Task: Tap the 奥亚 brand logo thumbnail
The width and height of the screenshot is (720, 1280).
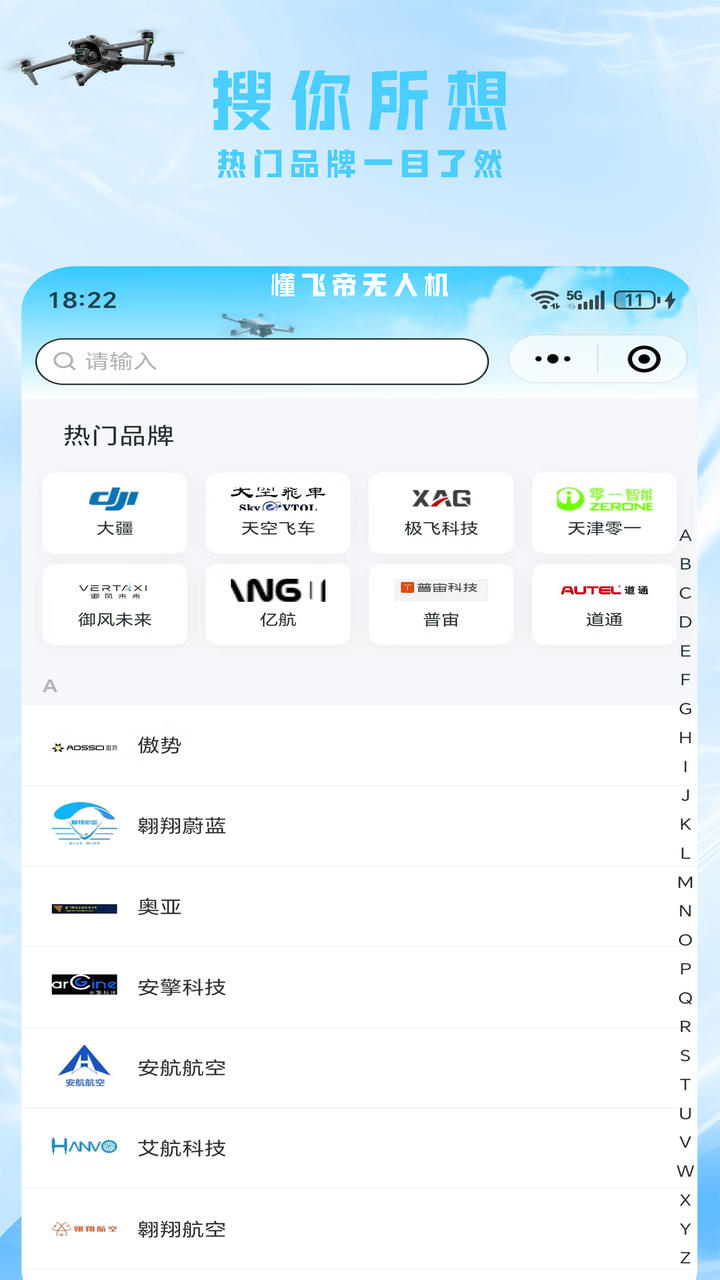Action: coord(83,907)
